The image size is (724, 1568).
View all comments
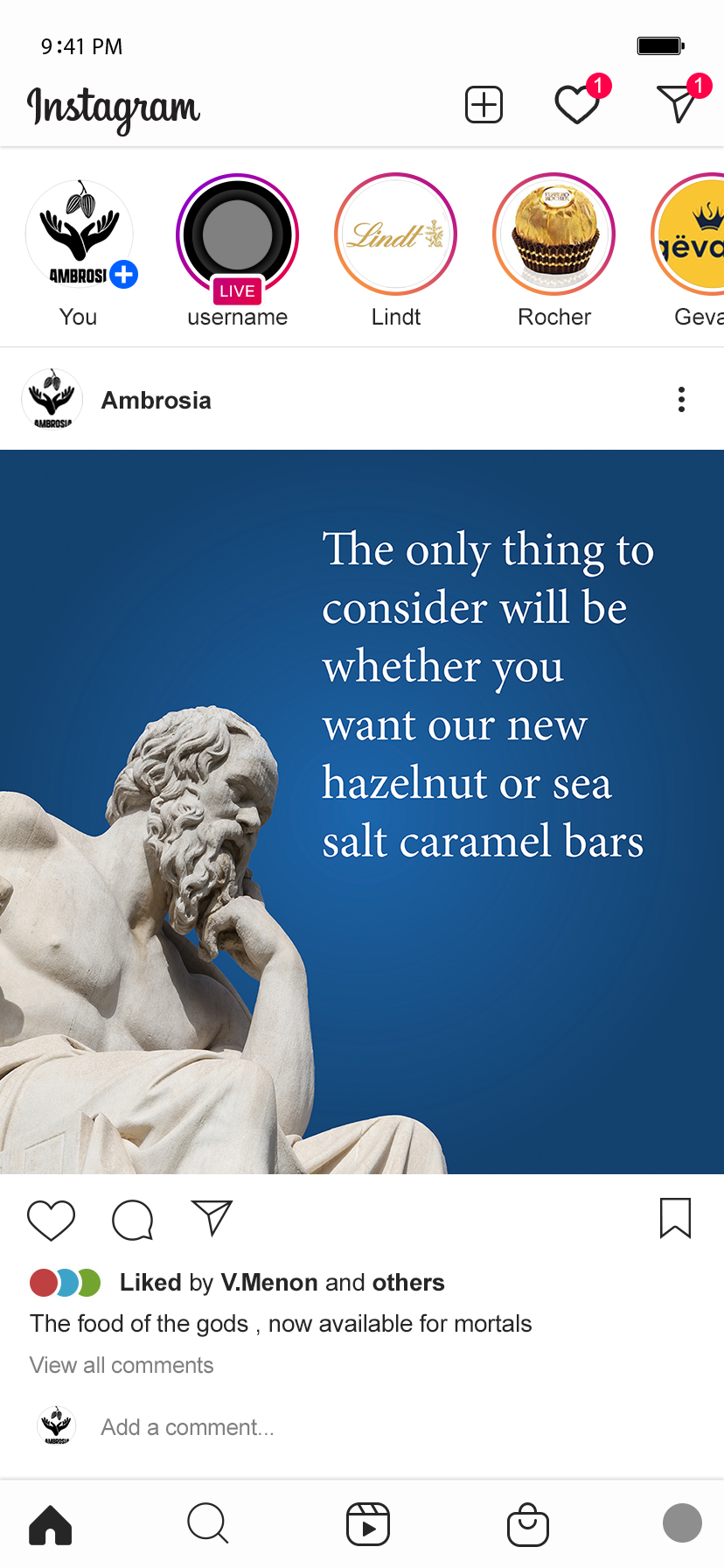coord(122,1365)
